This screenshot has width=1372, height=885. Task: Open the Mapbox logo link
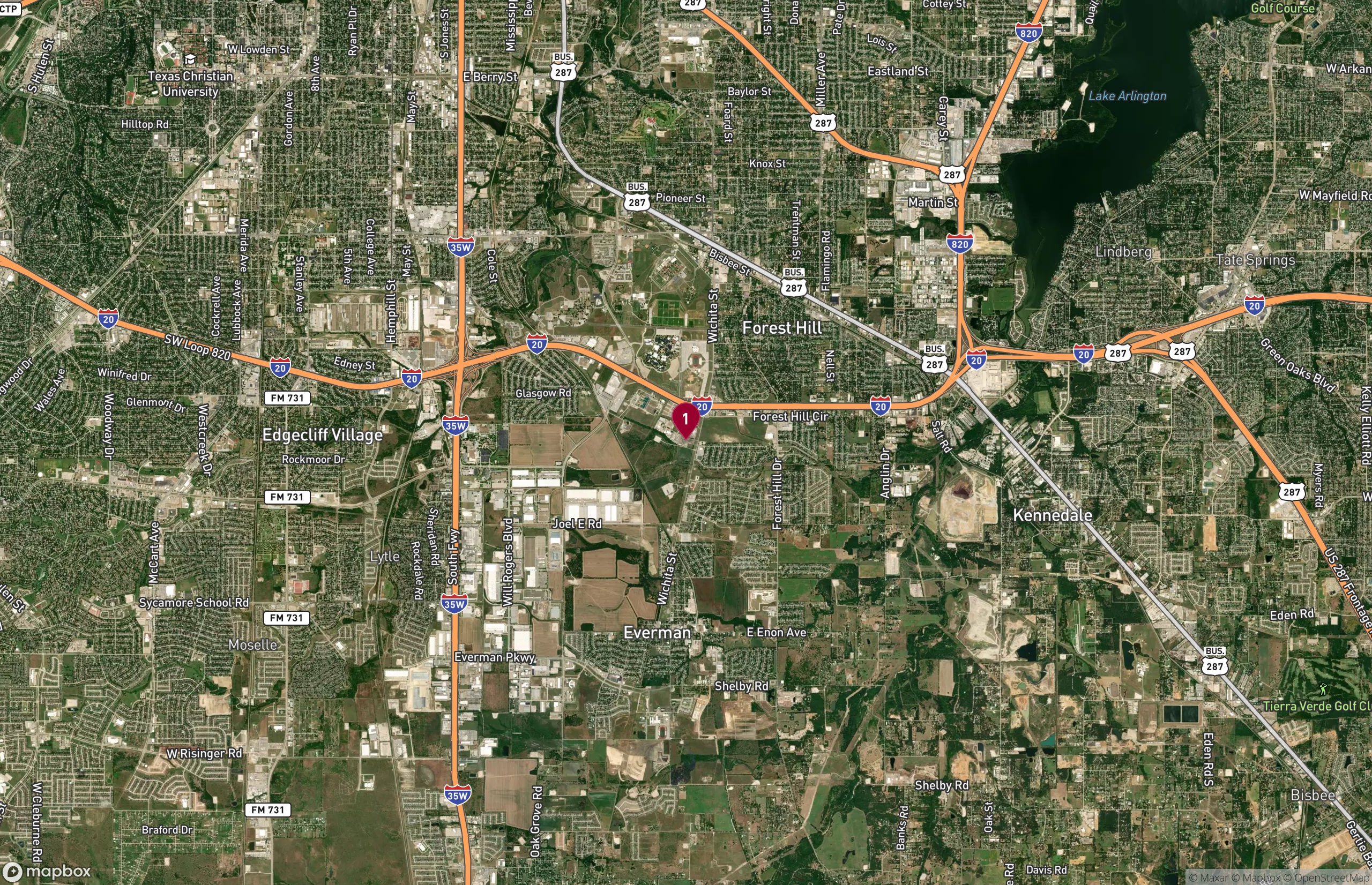47,872
